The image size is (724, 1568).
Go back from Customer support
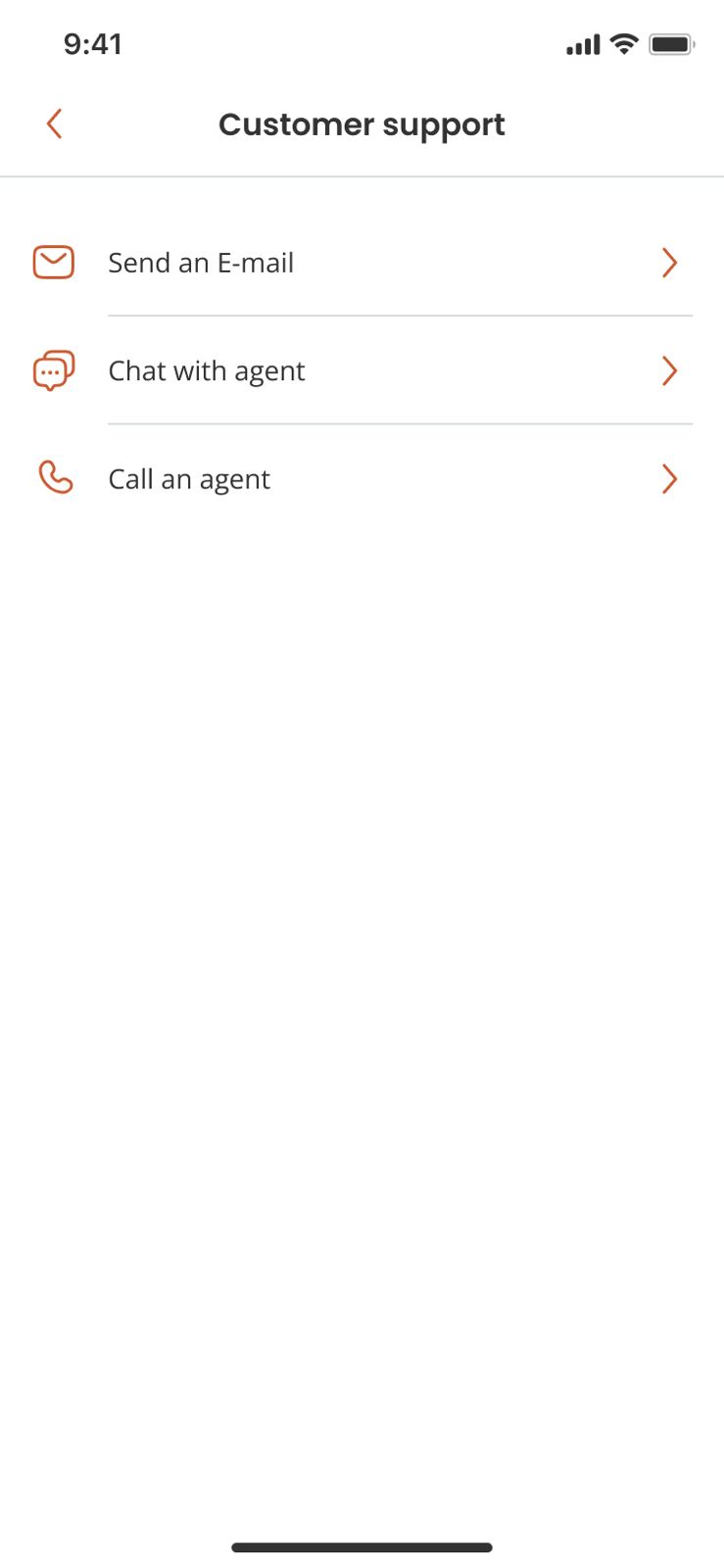click(55, 124)
